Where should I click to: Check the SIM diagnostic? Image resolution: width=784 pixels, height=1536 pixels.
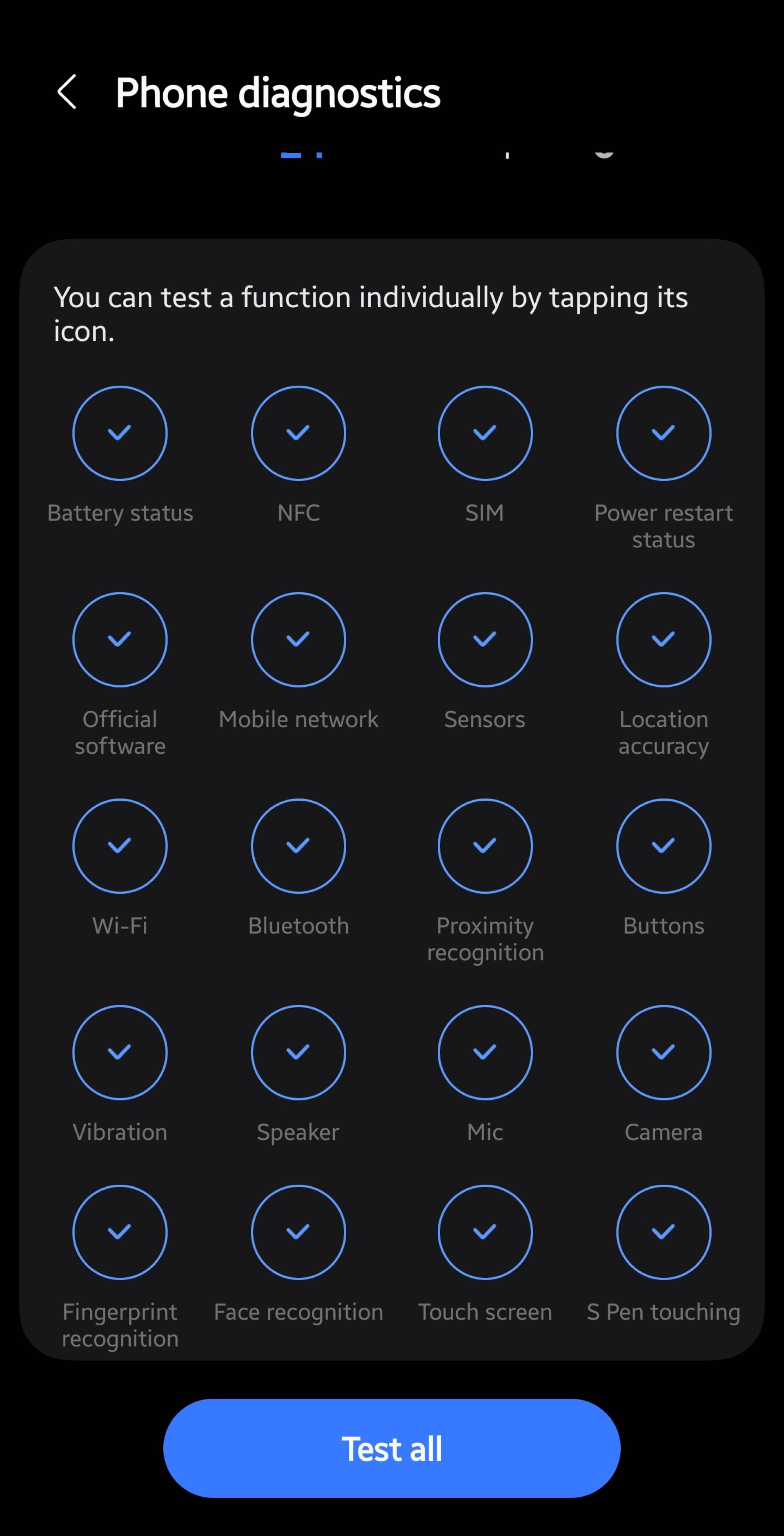[x=485, y=433]
